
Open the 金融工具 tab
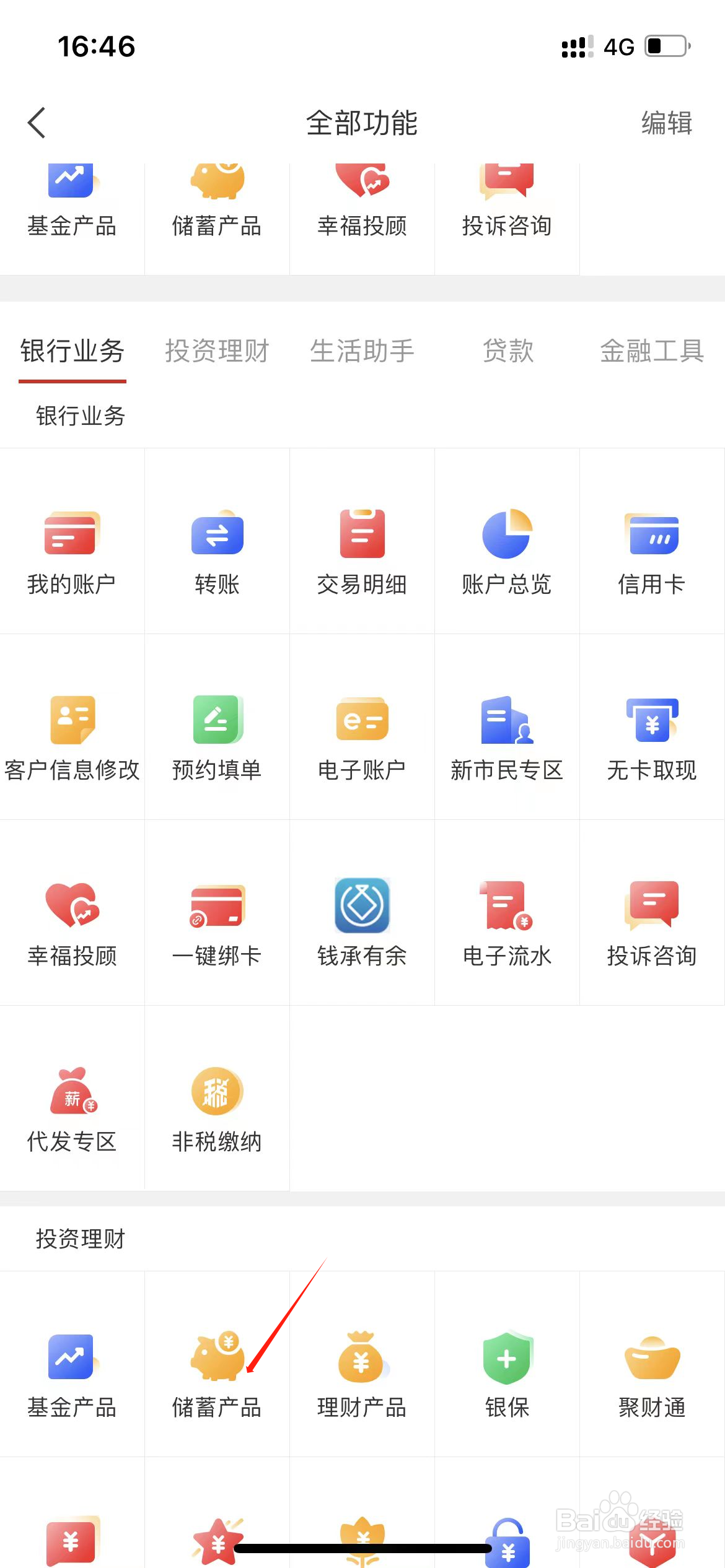click(652, 351)
